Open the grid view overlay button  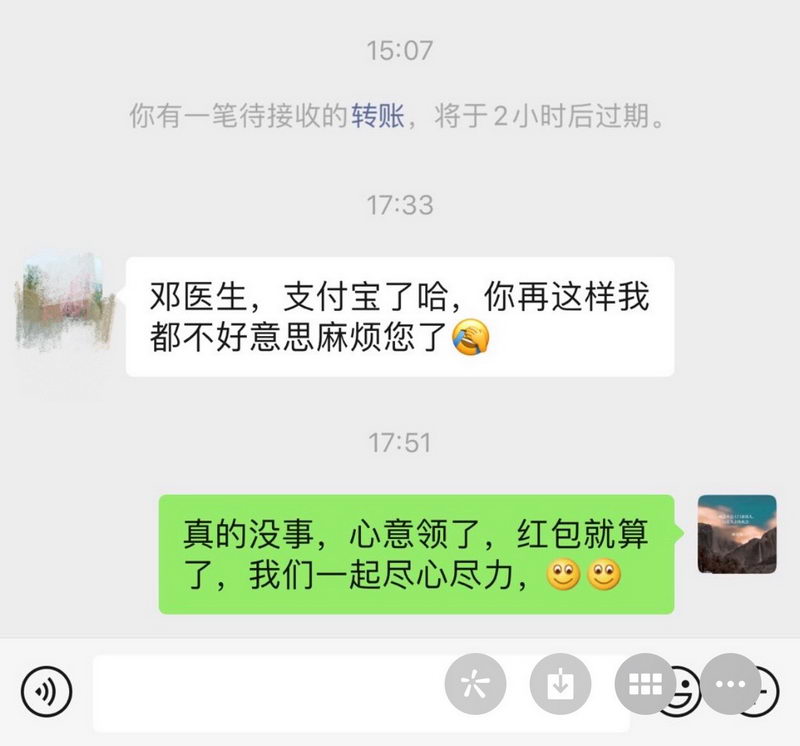pyautogui.click(x=645, y=685)
